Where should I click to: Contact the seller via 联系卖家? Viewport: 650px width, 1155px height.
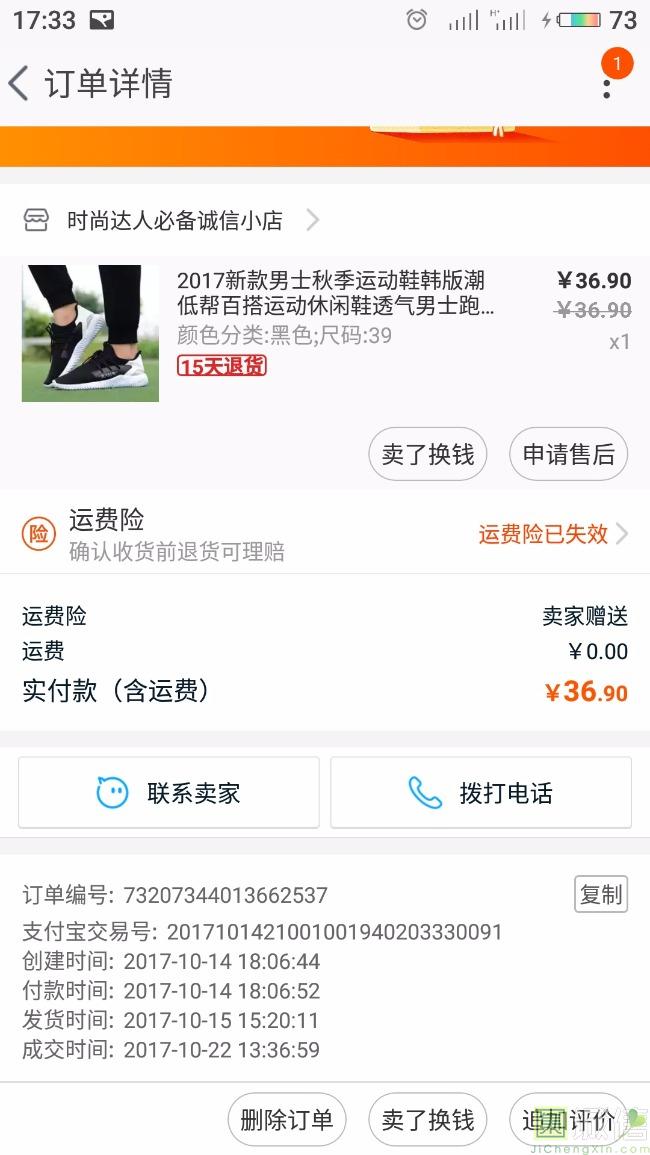click(x=169, y=793)
